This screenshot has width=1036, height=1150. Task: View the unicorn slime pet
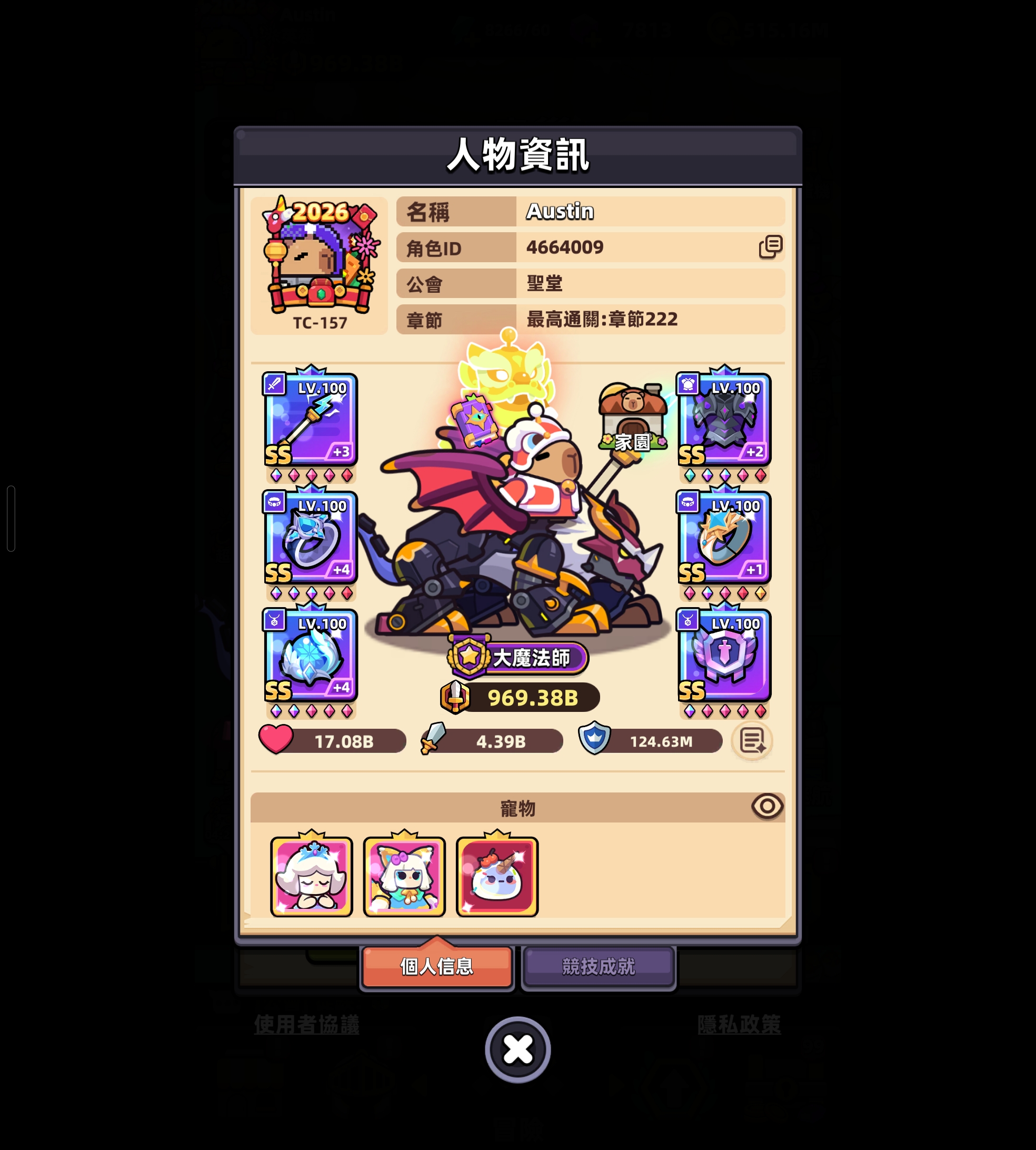pyautogui.click(x=497, y=877)
